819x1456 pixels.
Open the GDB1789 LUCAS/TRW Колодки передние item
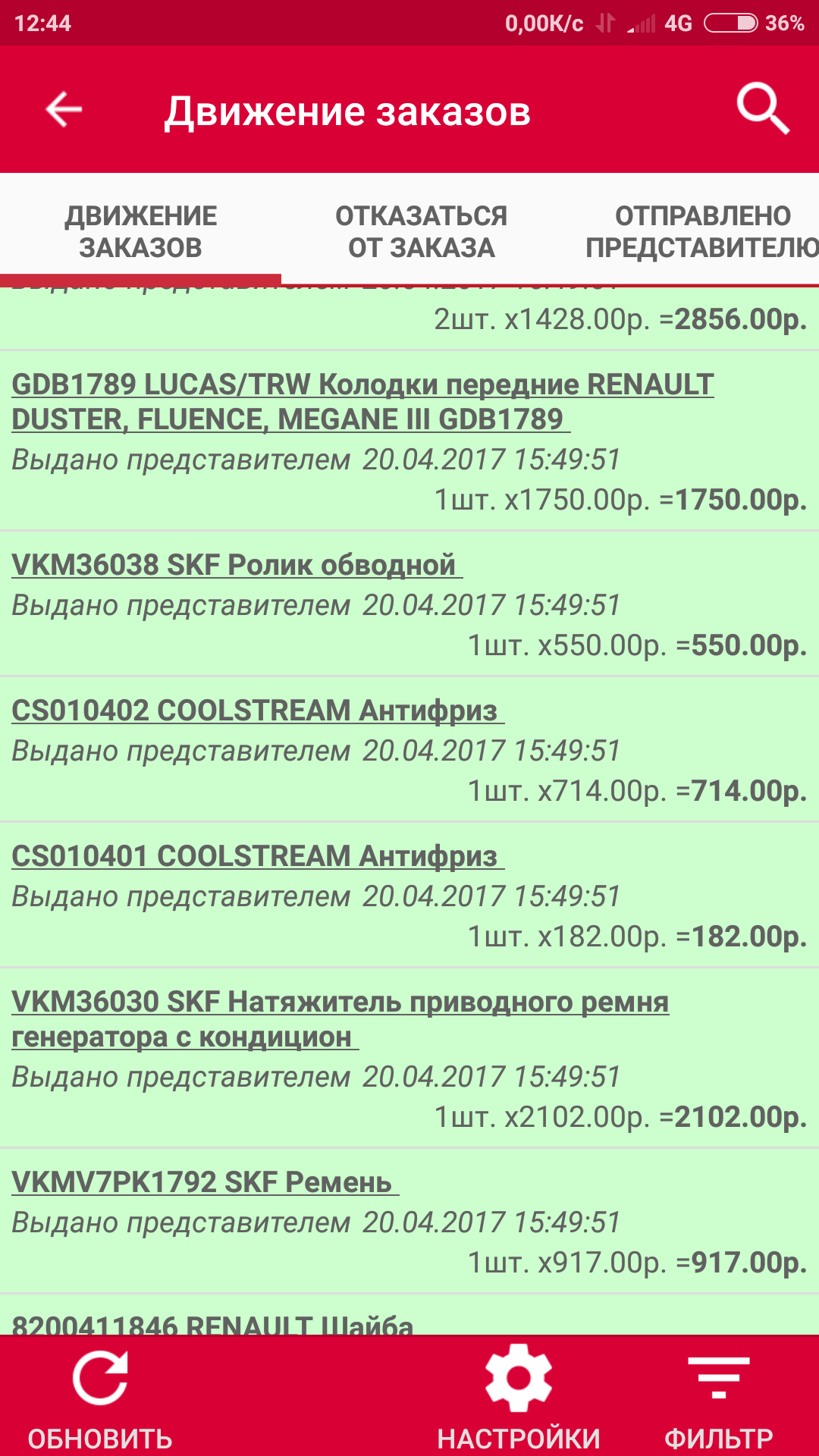363,402
